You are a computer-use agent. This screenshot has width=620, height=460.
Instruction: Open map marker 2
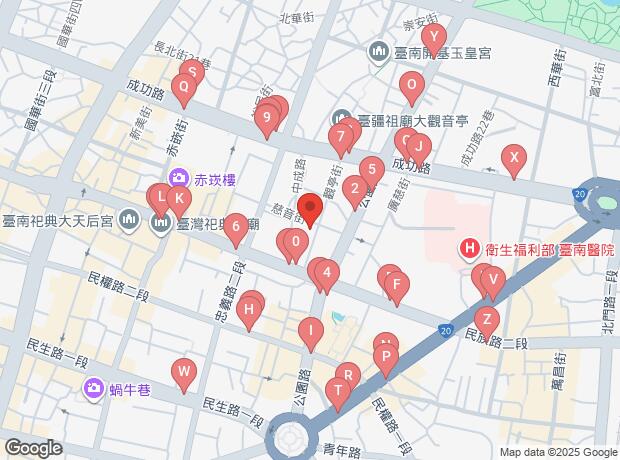click(353, 187)
